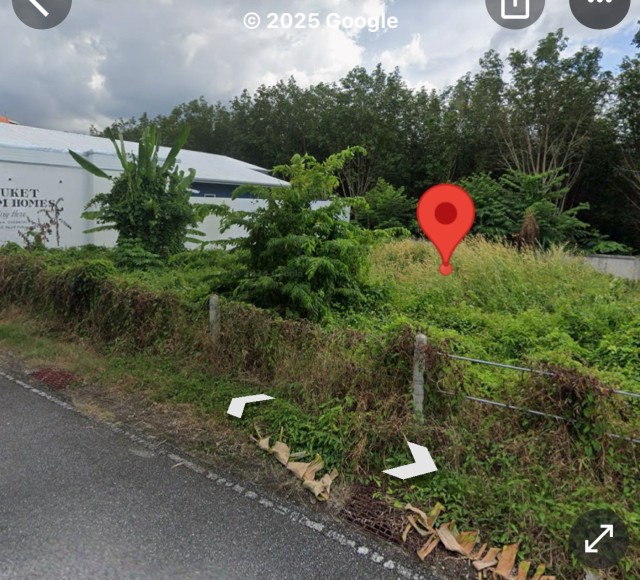Go back from Street View
Image resolution: width=640 pixels, height=580 pixels.
(x=40, y=8)
